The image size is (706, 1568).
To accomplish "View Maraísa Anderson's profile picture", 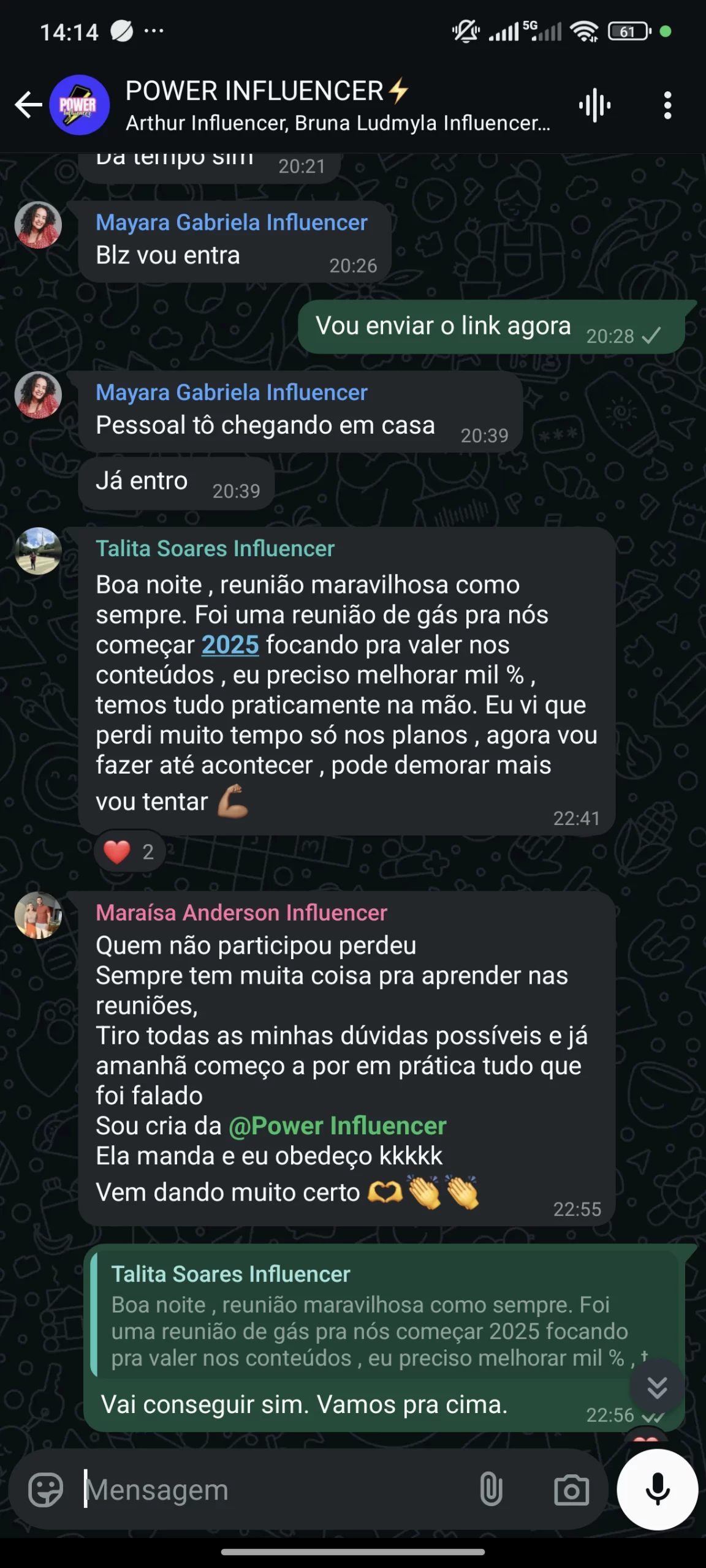I will point(38,916).
